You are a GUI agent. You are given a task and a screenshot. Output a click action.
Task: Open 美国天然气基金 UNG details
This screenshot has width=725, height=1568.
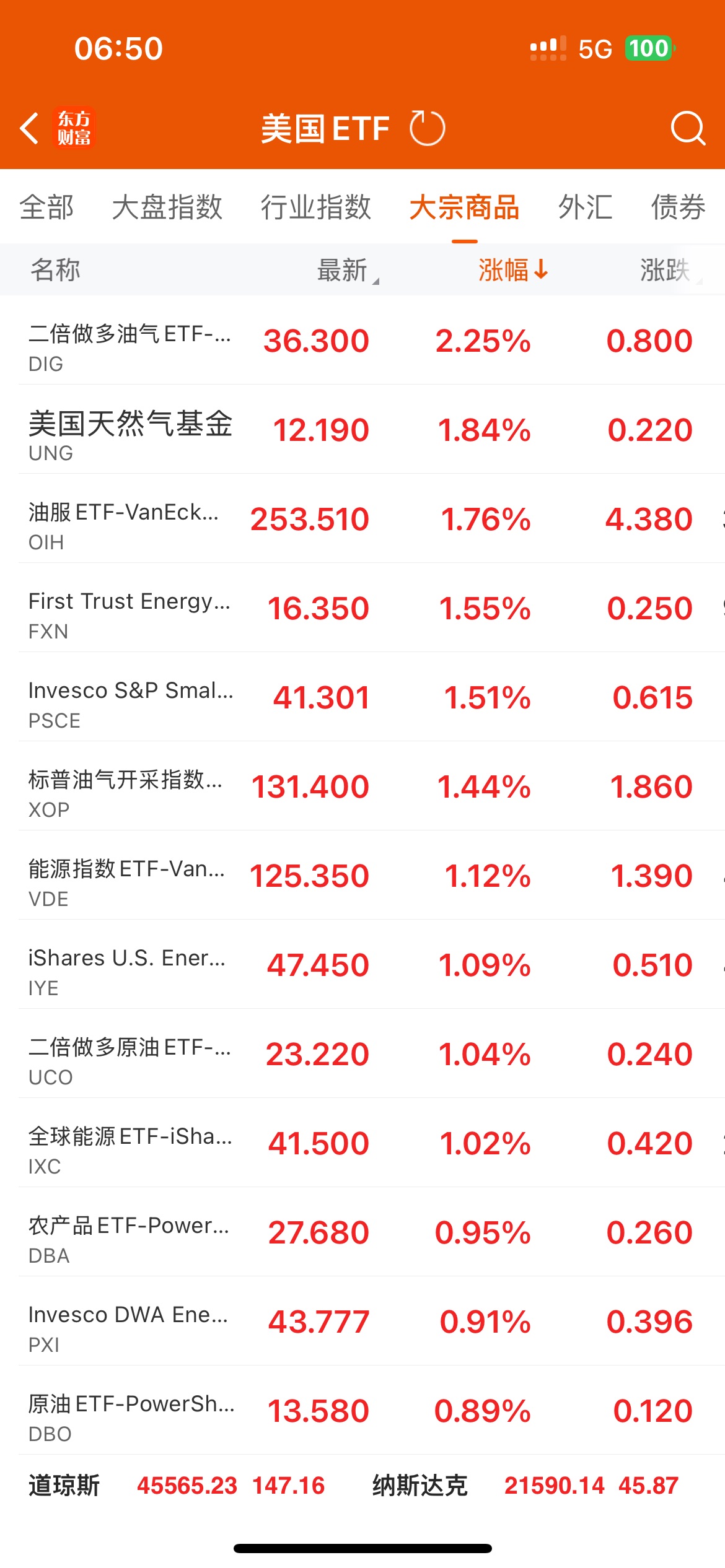pos(362,429)
